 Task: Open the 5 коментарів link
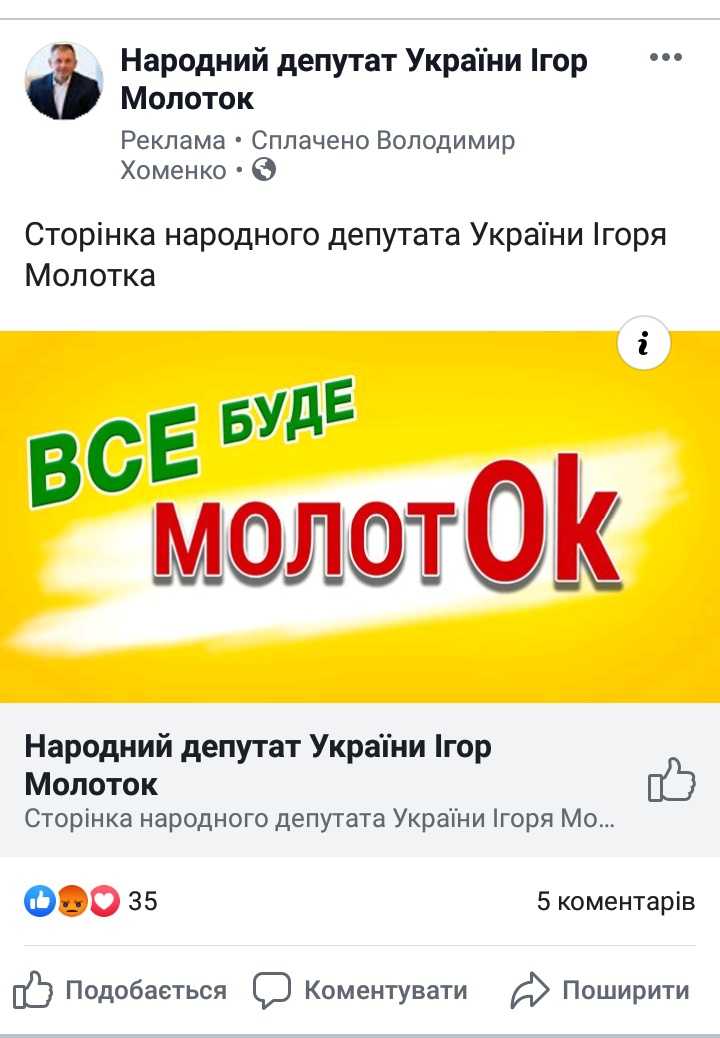[x=615, y=901]
